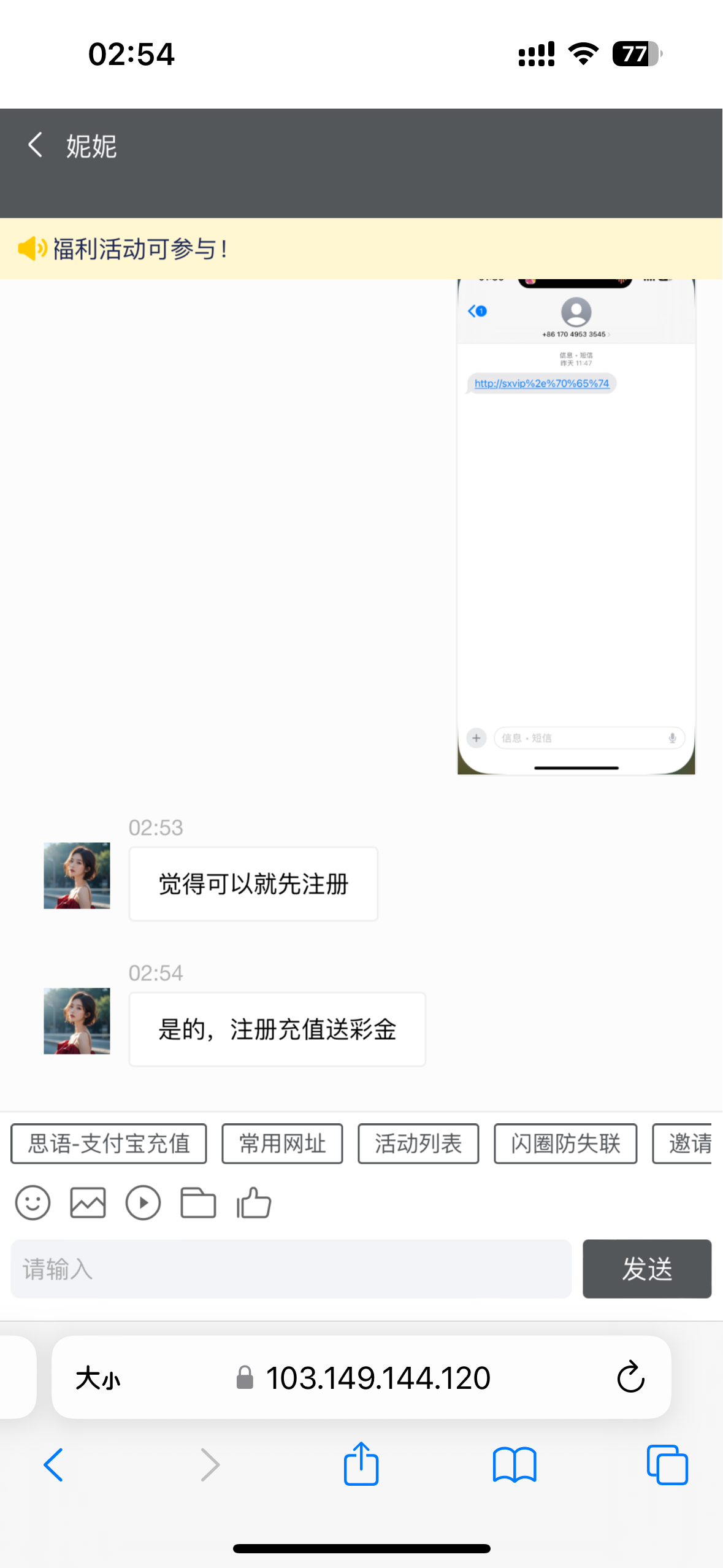
Task: Open the 福利活动可参与 announcement banner
Action: (x=141, y=249)
